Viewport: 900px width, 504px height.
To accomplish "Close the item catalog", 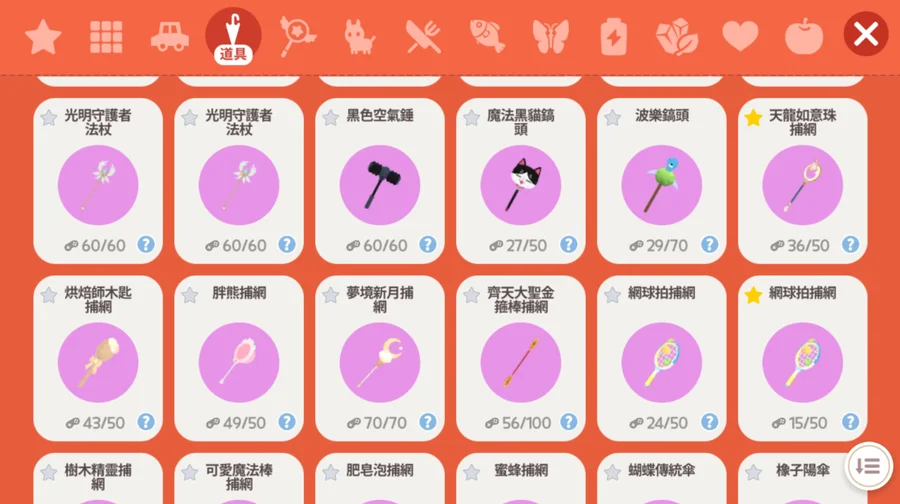I will click(865, 35).
